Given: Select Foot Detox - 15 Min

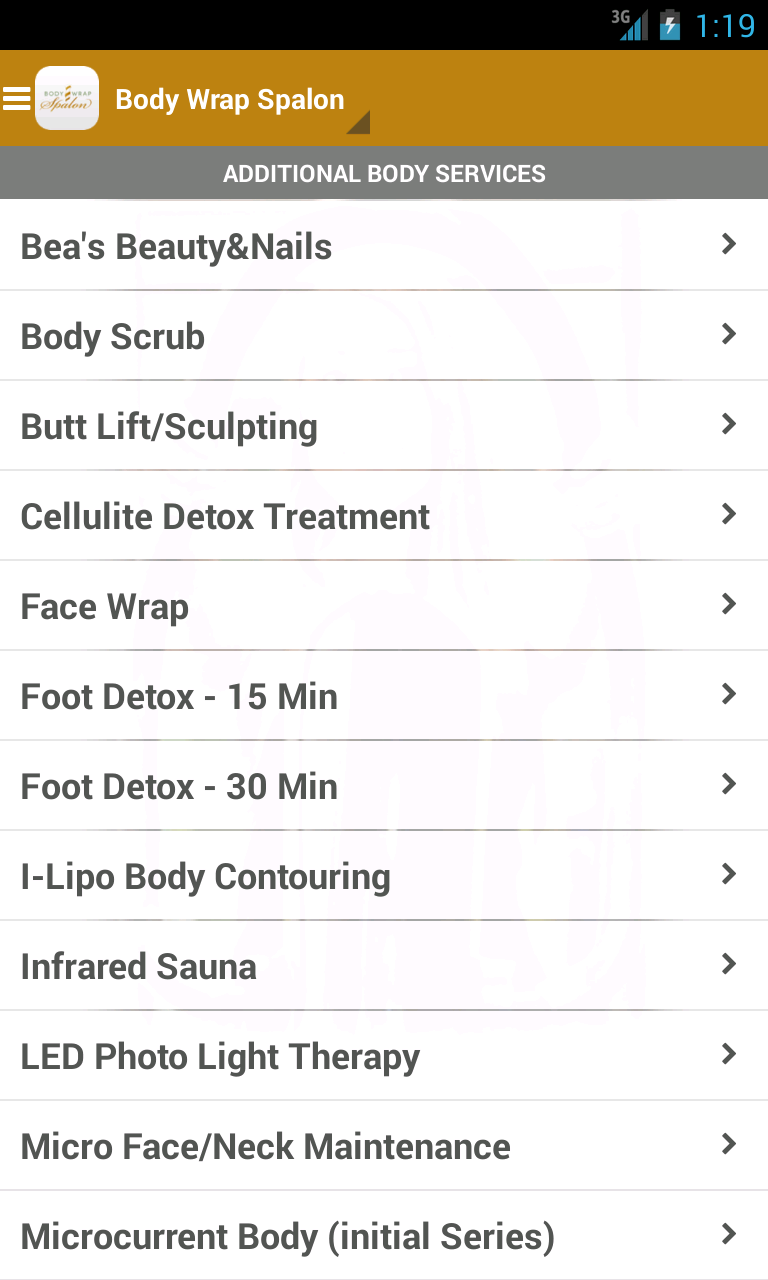Looking at the screenshot, I should tap(384, 696).
